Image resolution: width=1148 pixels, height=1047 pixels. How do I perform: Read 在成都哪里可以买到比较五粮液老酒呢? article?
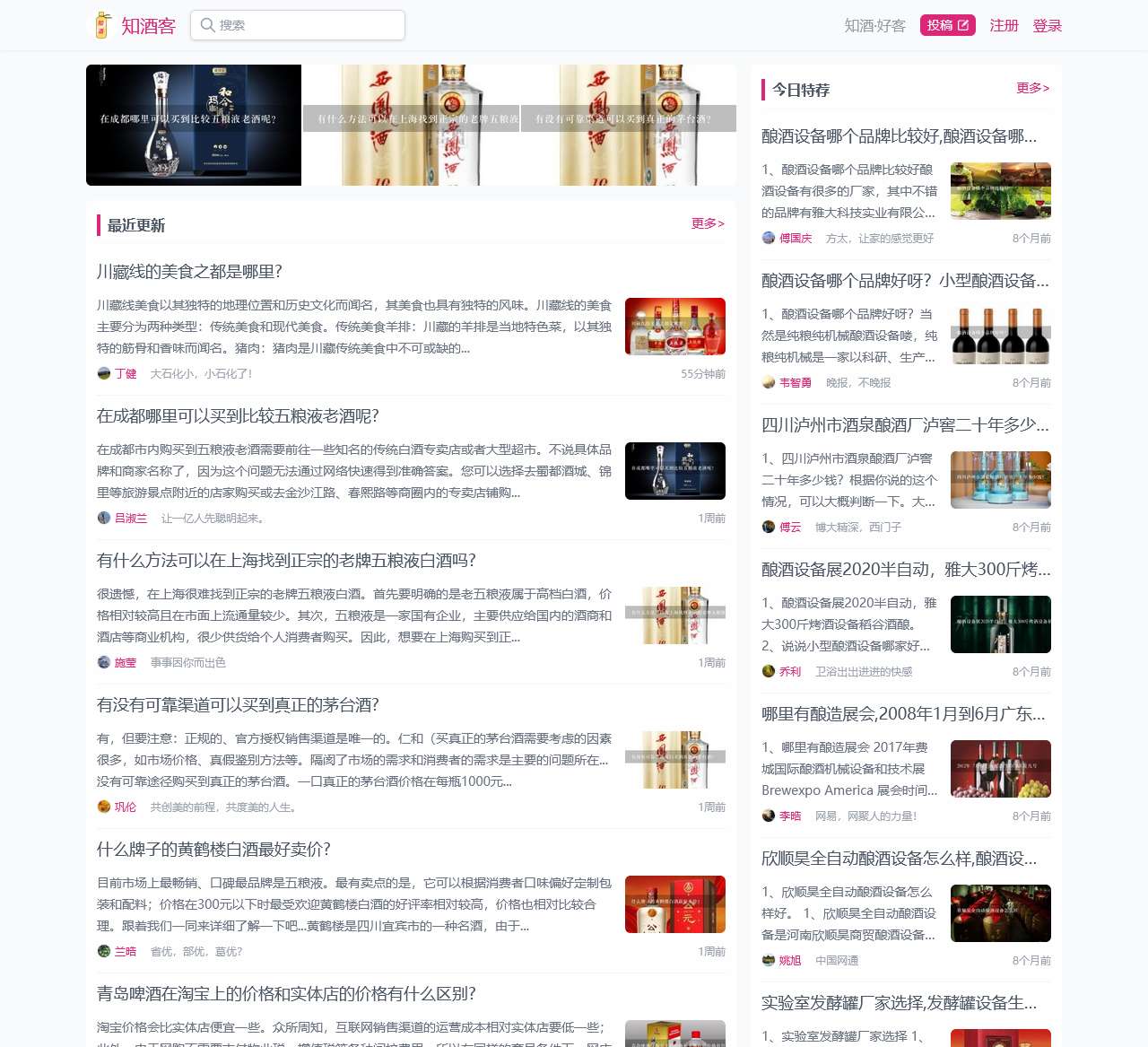(x=238, y=415)
